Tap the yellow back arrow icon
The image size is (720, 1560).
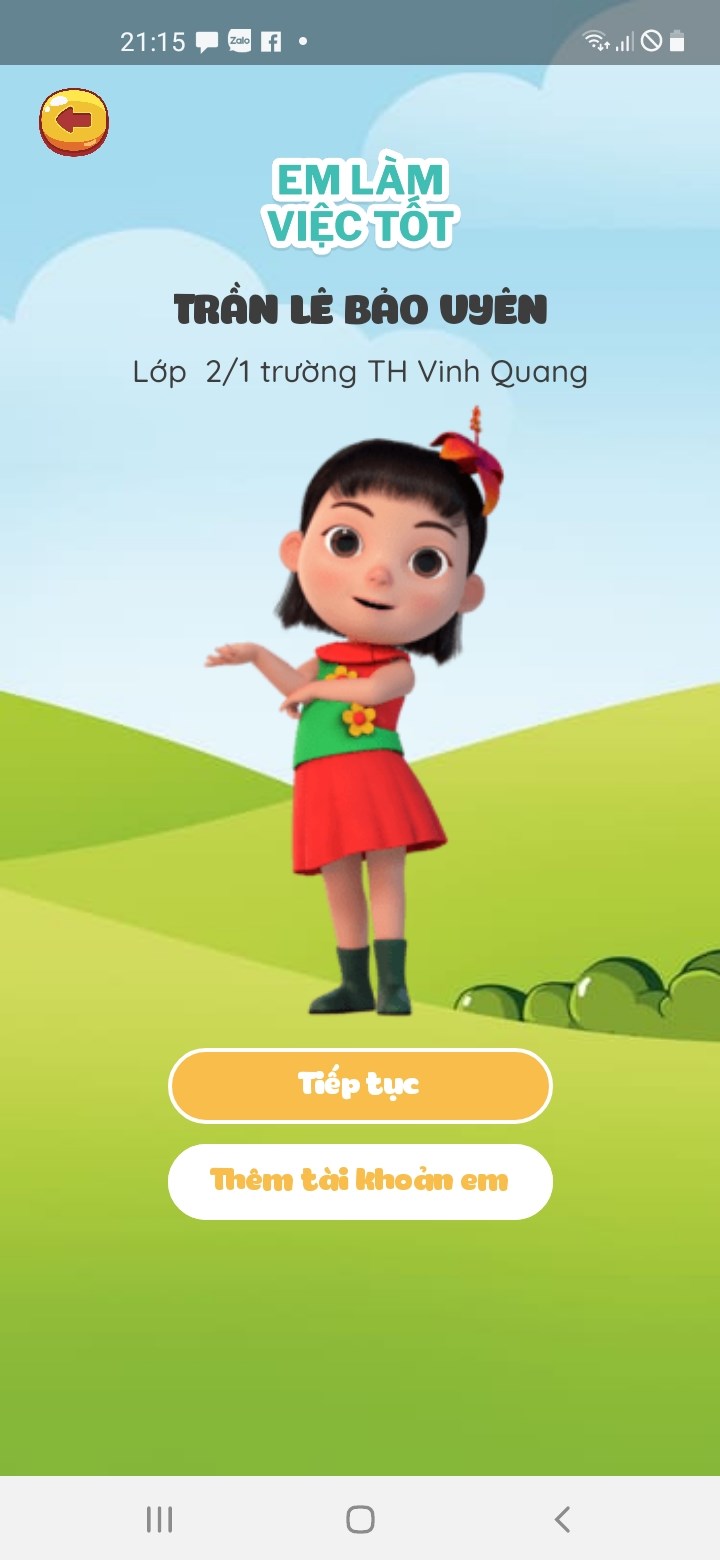click(73, 122)
